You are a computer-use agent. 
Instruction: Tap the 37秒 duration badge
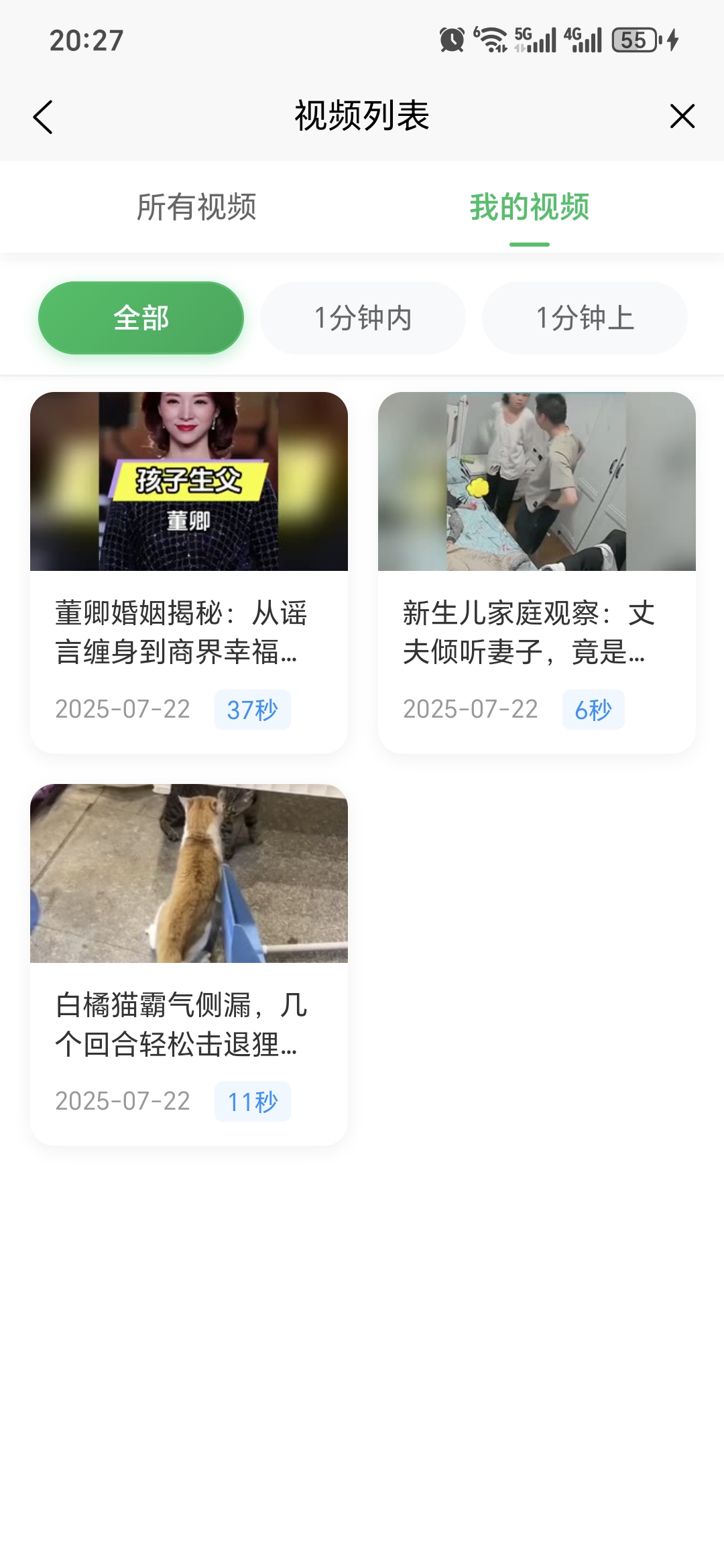pyautogui.click(x=253, y=710)
